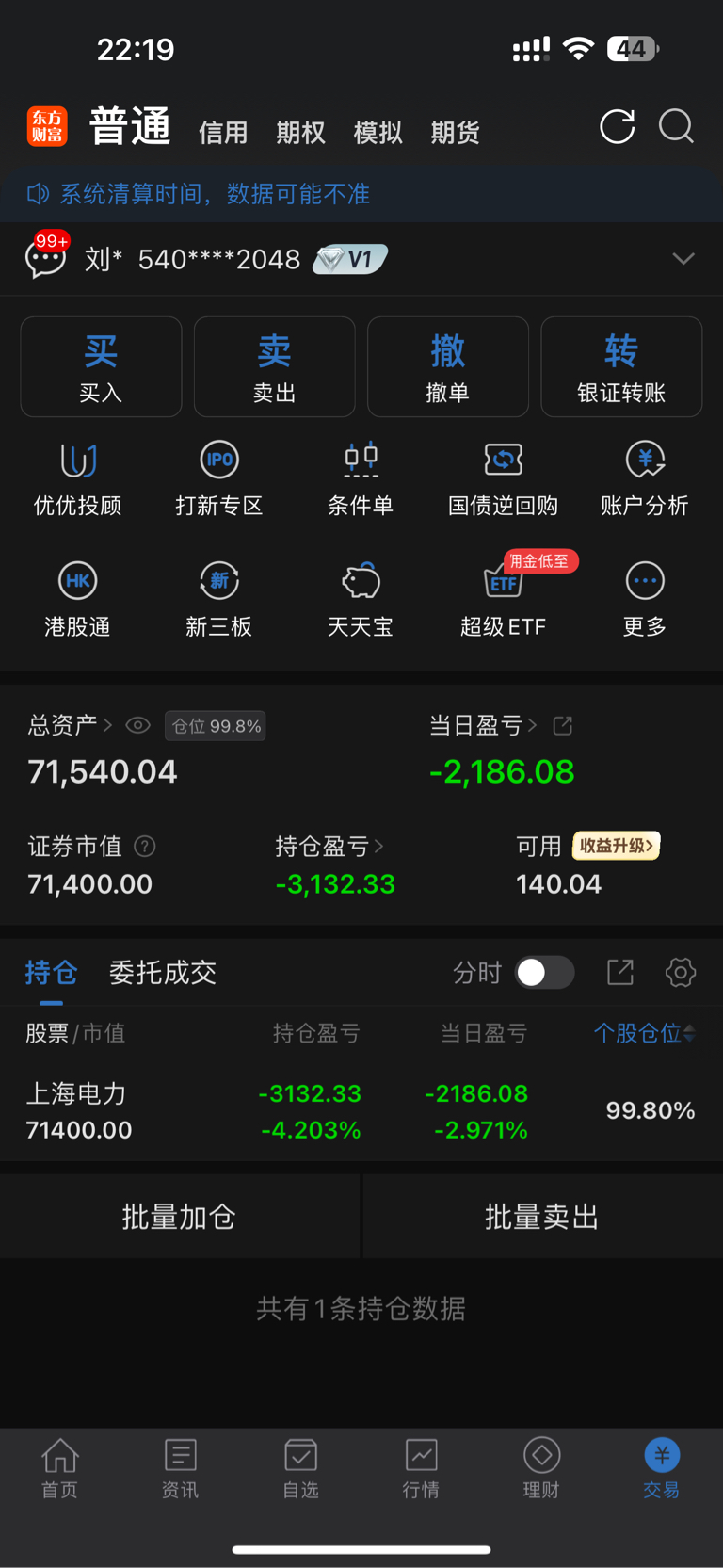The image size is (723, 1568).
Task: Switch to the 委托成交 tab
Action: click(163, 973)
